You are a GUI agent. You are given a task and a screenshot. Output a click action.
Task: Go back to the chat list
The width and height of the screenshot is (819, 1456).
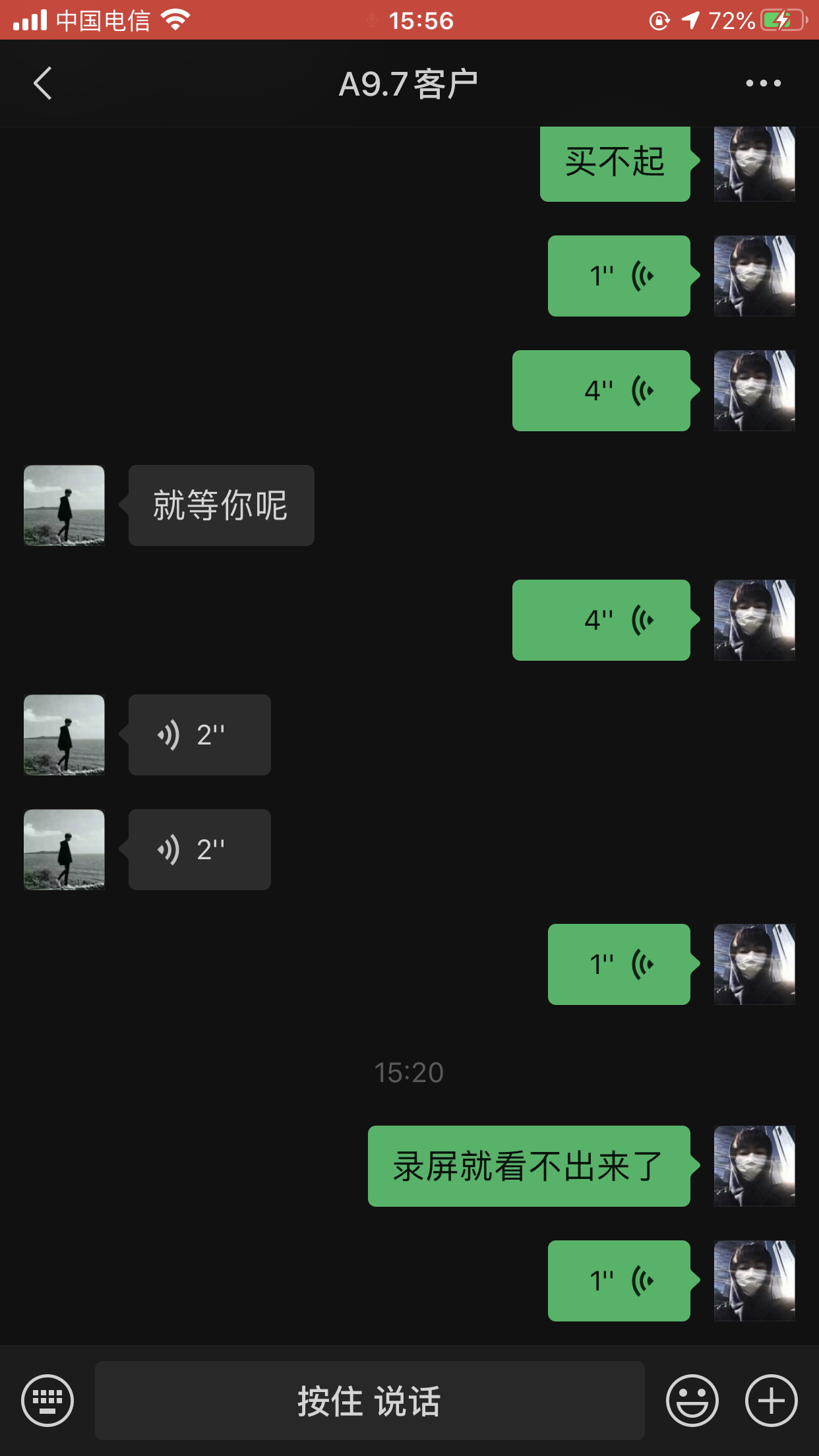[43, 84]
